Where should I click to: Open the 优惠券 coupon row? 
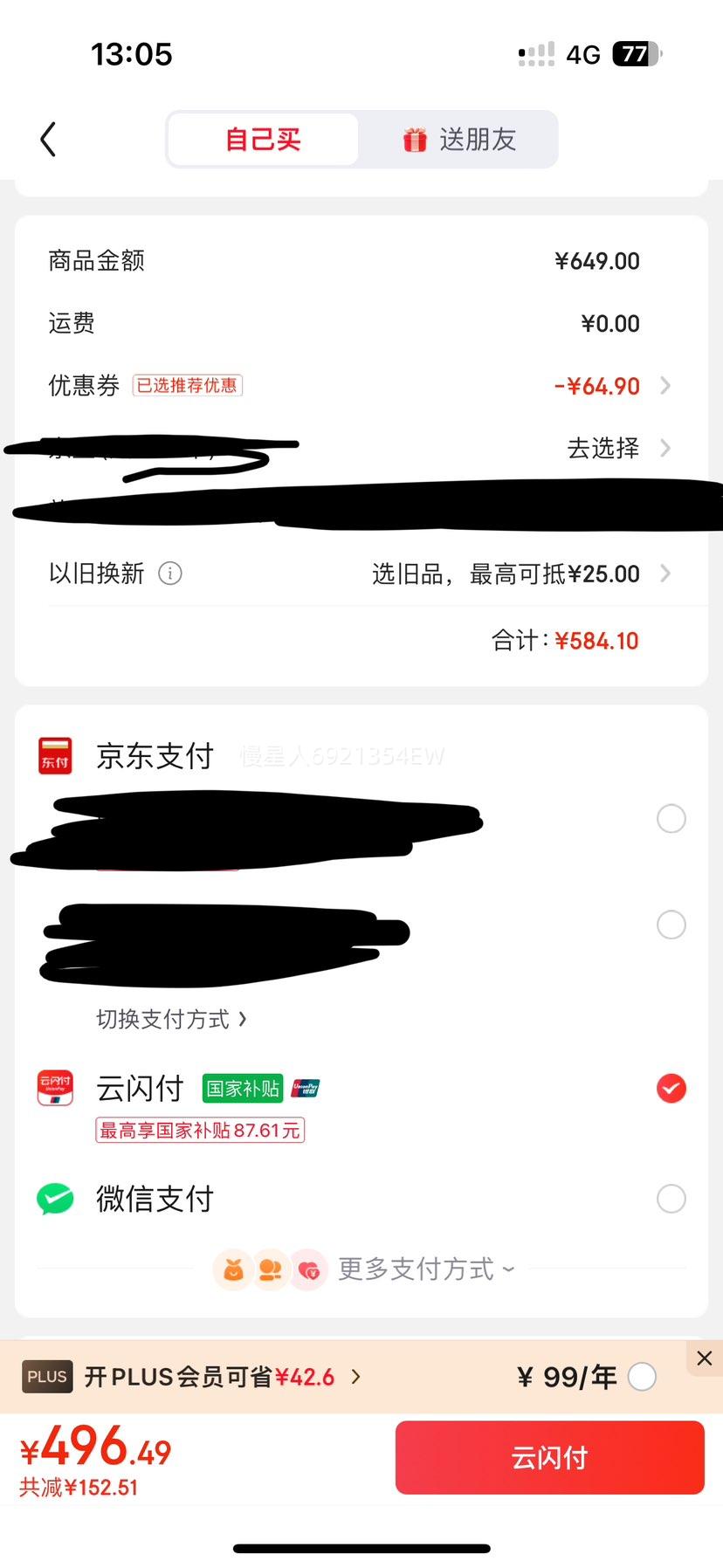[x=361, y=386]
